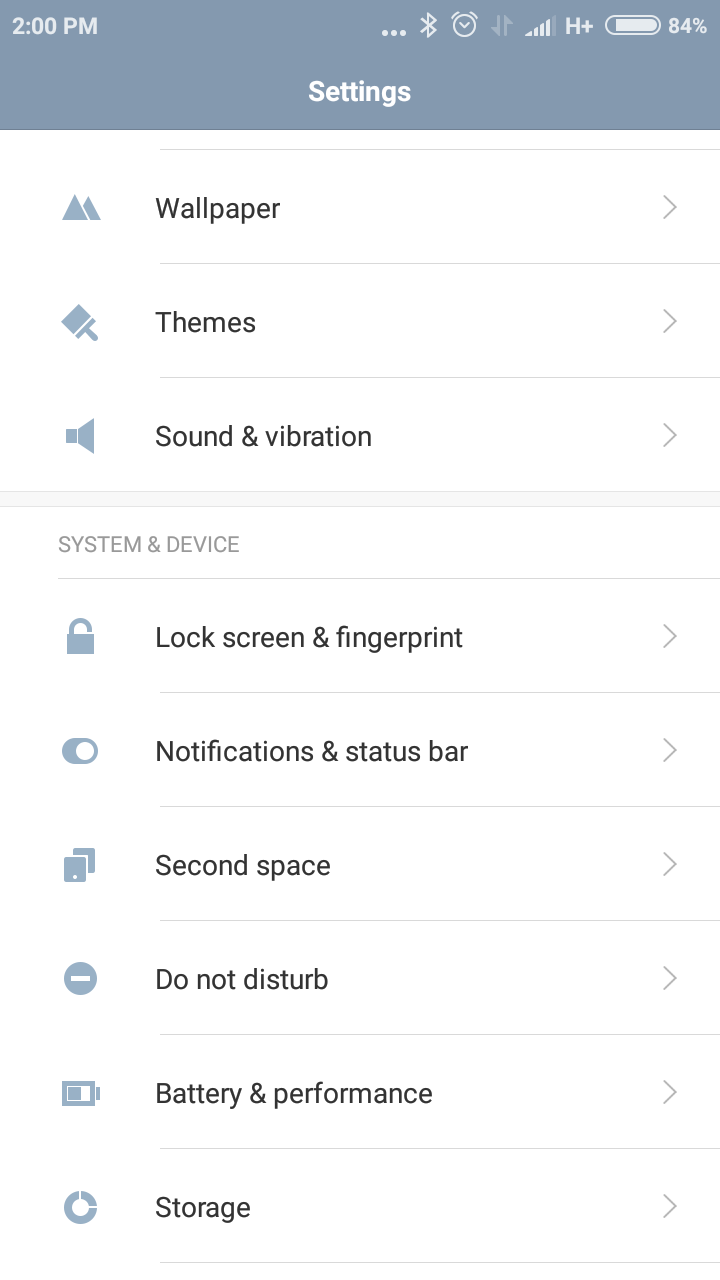Go to Sound & vibration
This screenshot has width=720, height=1280.
click(x=360, y=435)
